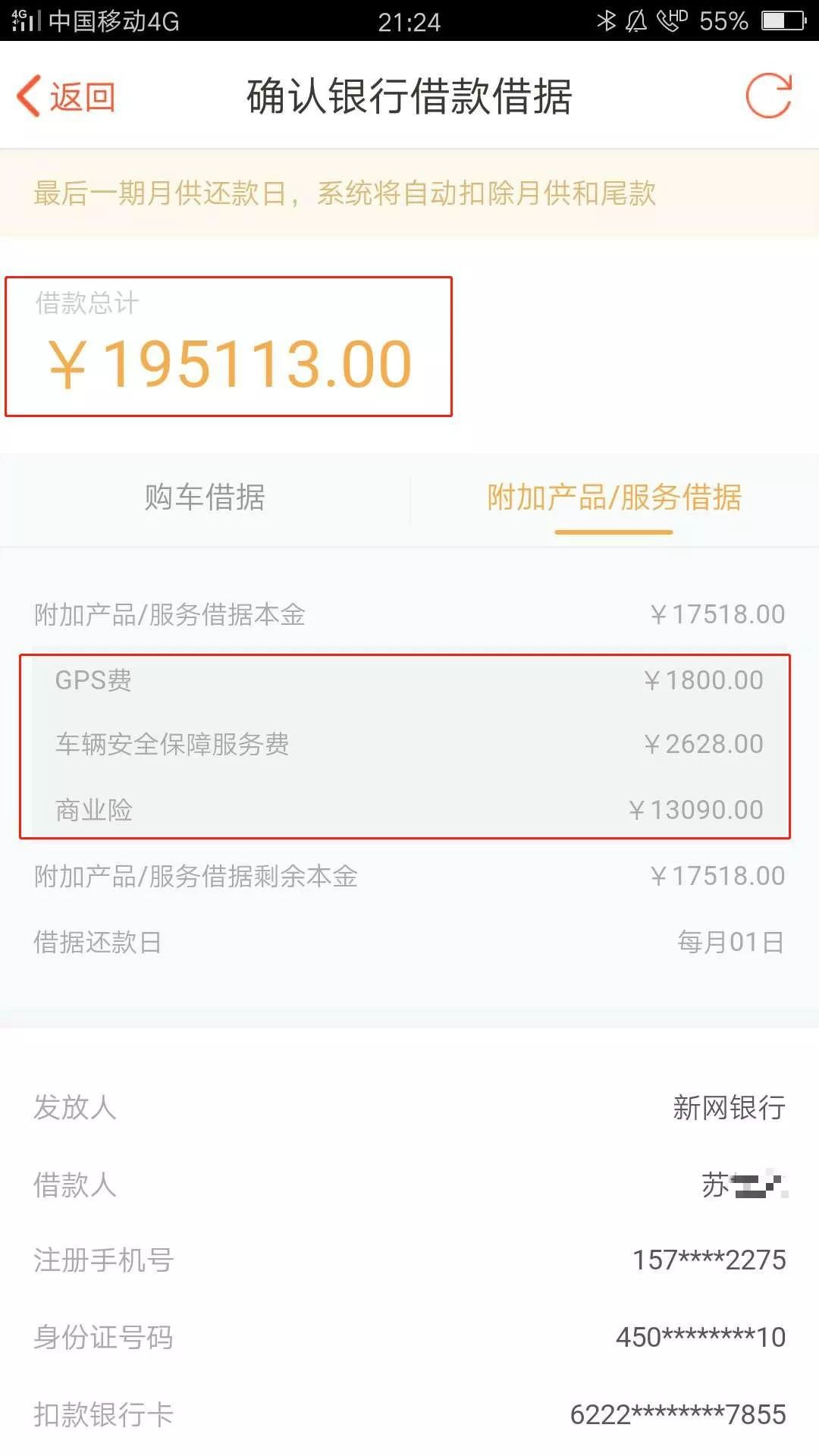Select the 商业险 insurance row

point(409,809)
